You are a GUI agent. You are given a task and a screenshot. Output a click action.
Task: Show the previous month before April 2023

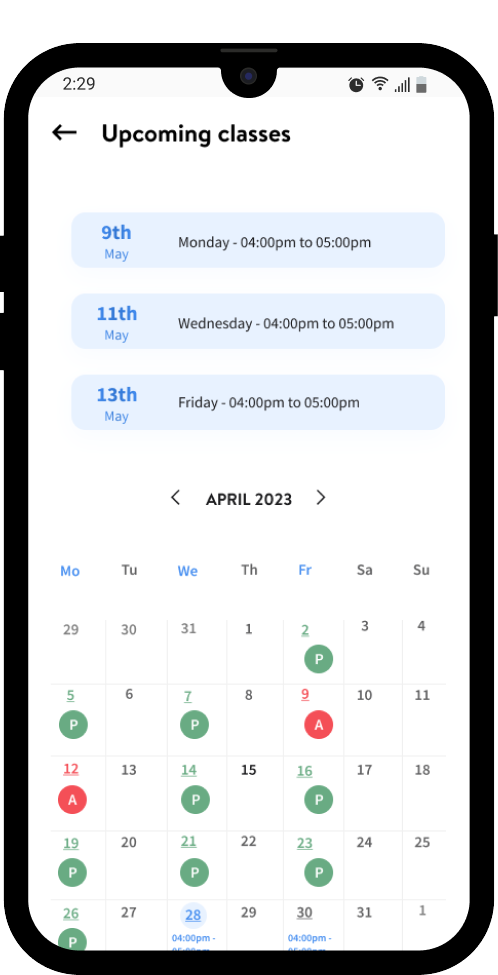click(x=175, y=497)
